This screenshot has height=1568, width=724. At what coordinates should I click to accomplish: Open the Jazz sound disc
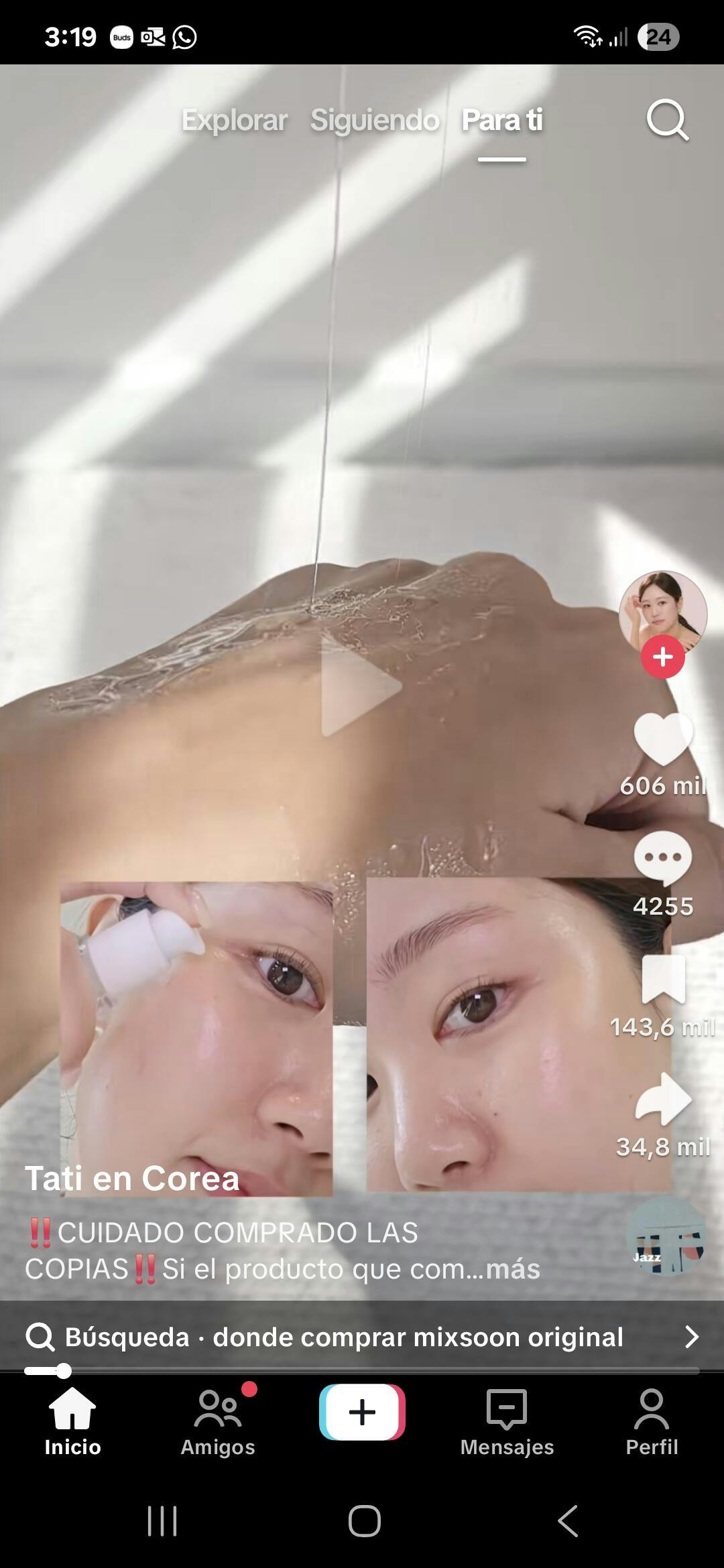click(x=666, y=1236)
